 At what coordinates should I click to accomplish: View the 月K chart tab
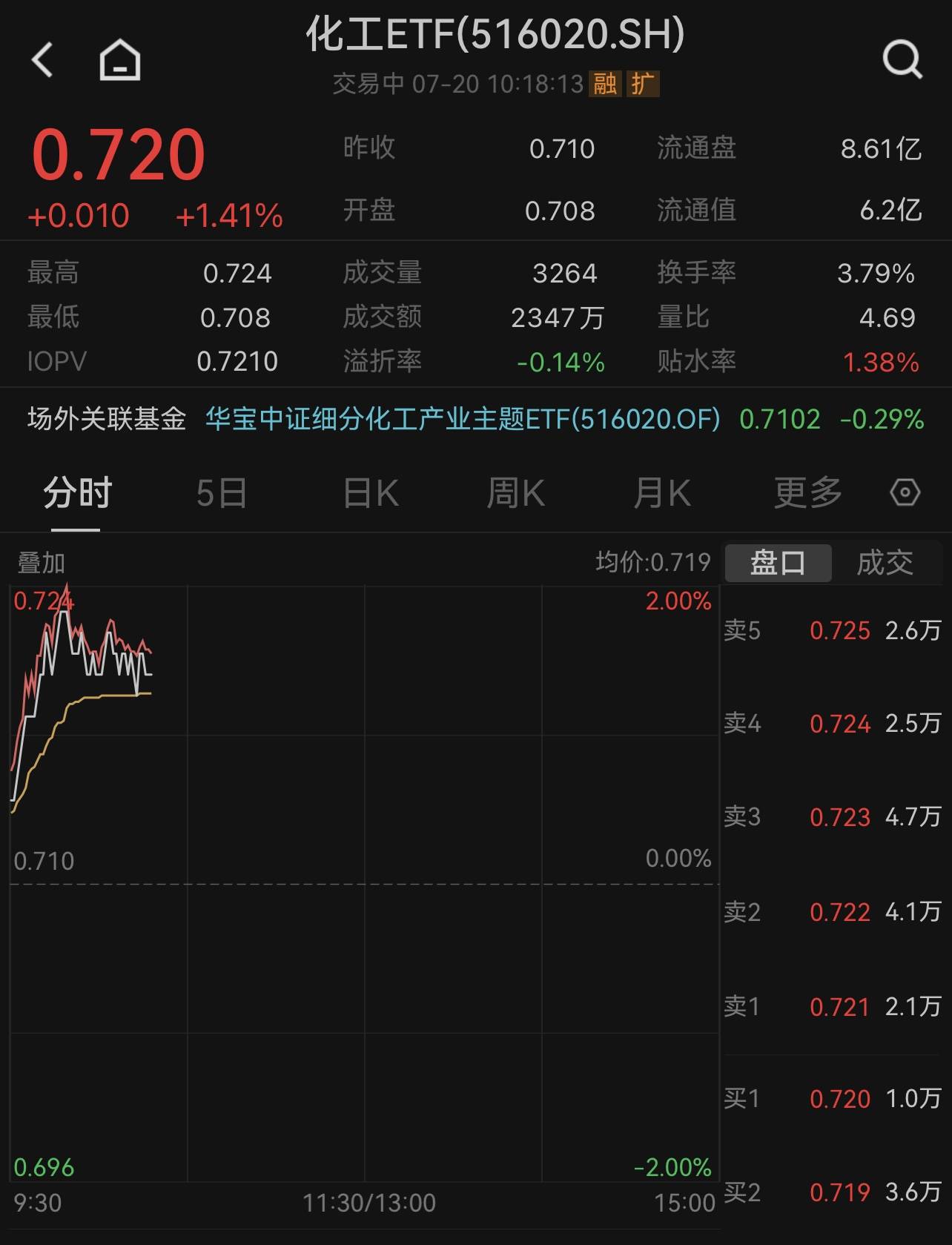click(661, 493)
